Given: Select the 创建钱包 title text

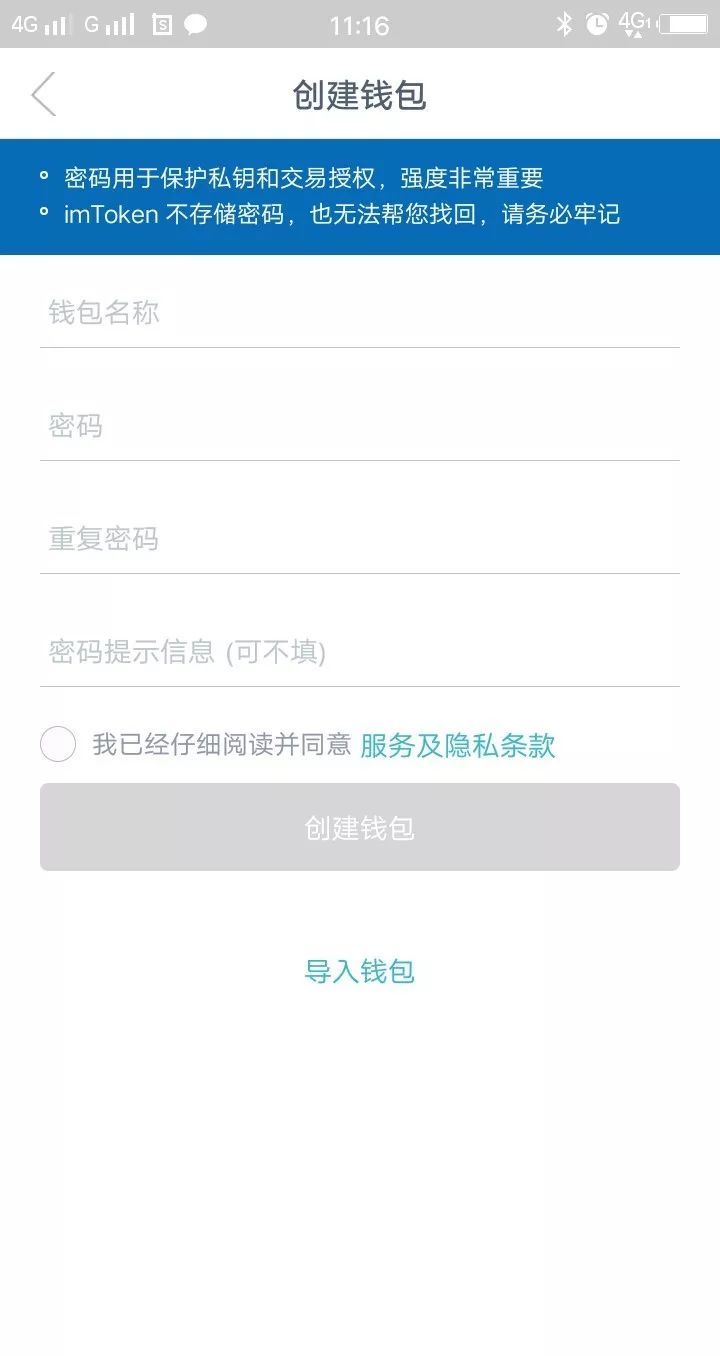Looking at the screenshot, I should tap(360, 93).
